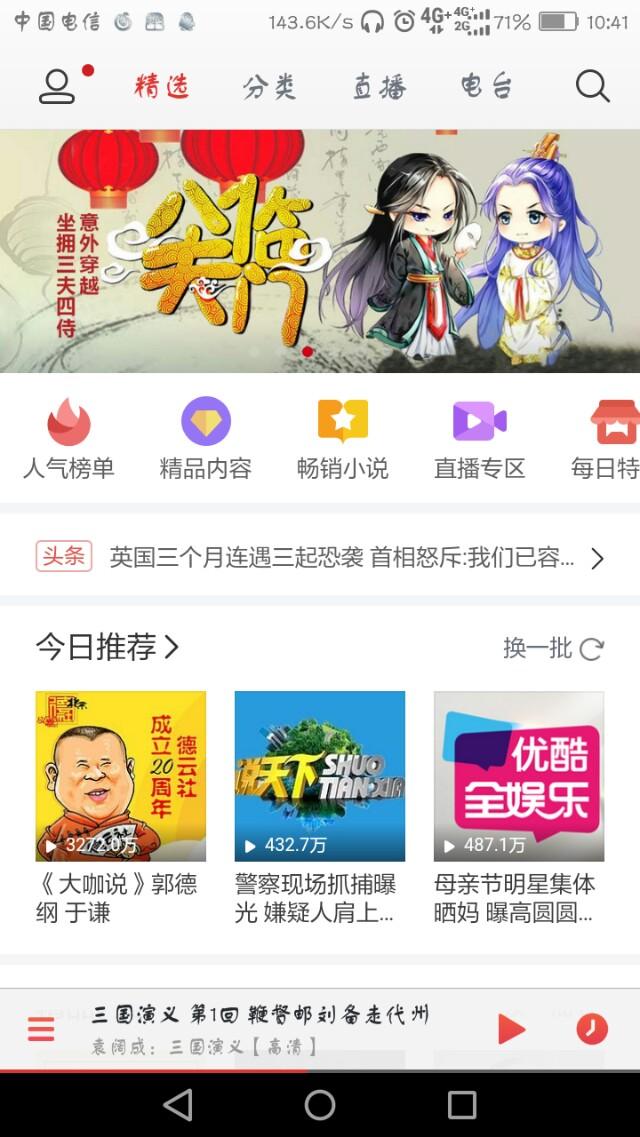The width and height of the screenshot is (640, 1137).
Task: Open 精品内容 shortcut
Action: [206, 439]
